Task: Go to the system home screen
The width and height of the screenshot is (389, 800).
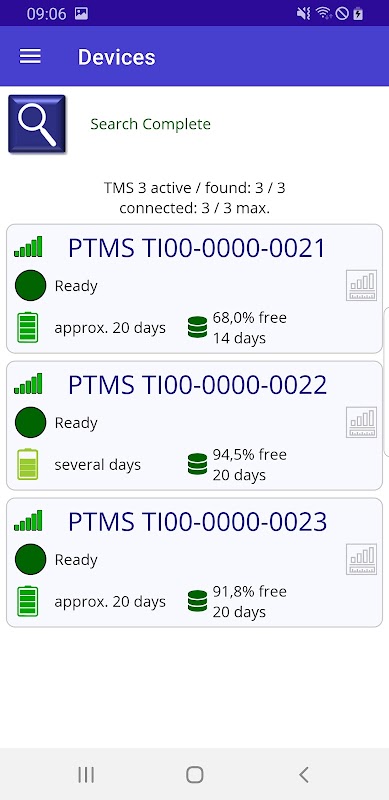Action: [194, 774]
